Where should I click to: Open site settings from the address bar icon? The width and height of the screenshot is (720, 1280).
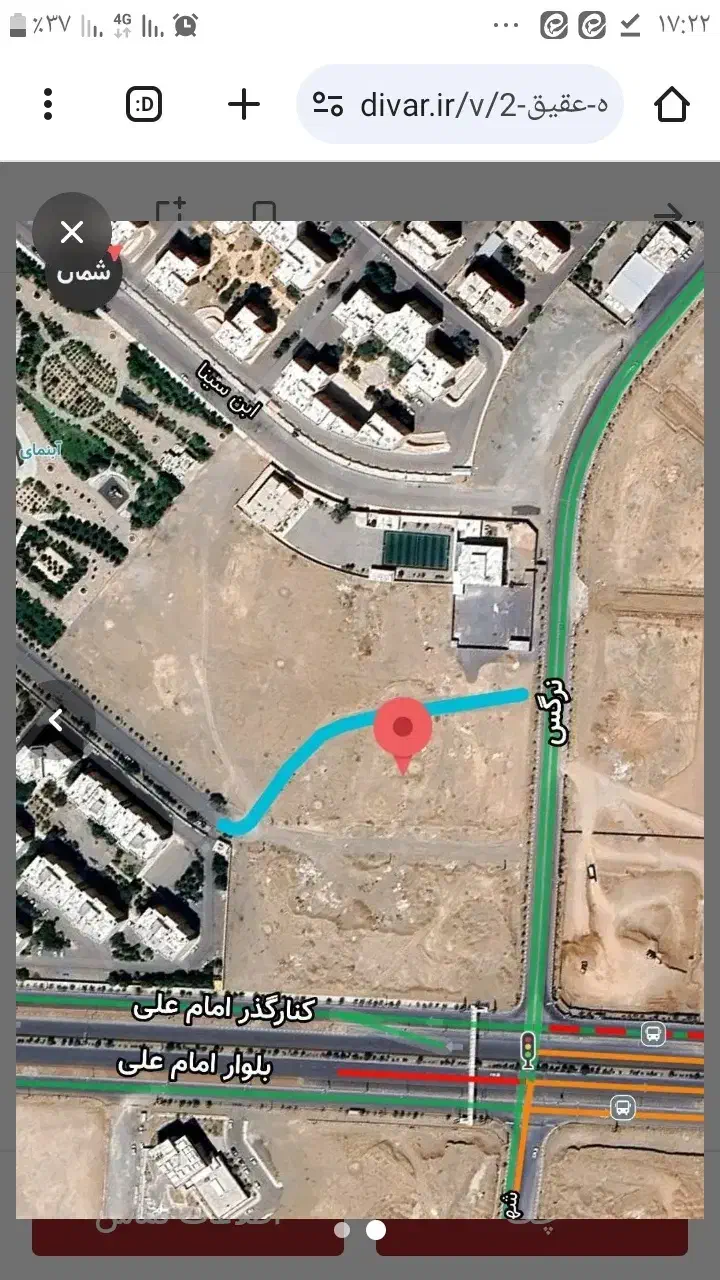click(x=327, y=103)
